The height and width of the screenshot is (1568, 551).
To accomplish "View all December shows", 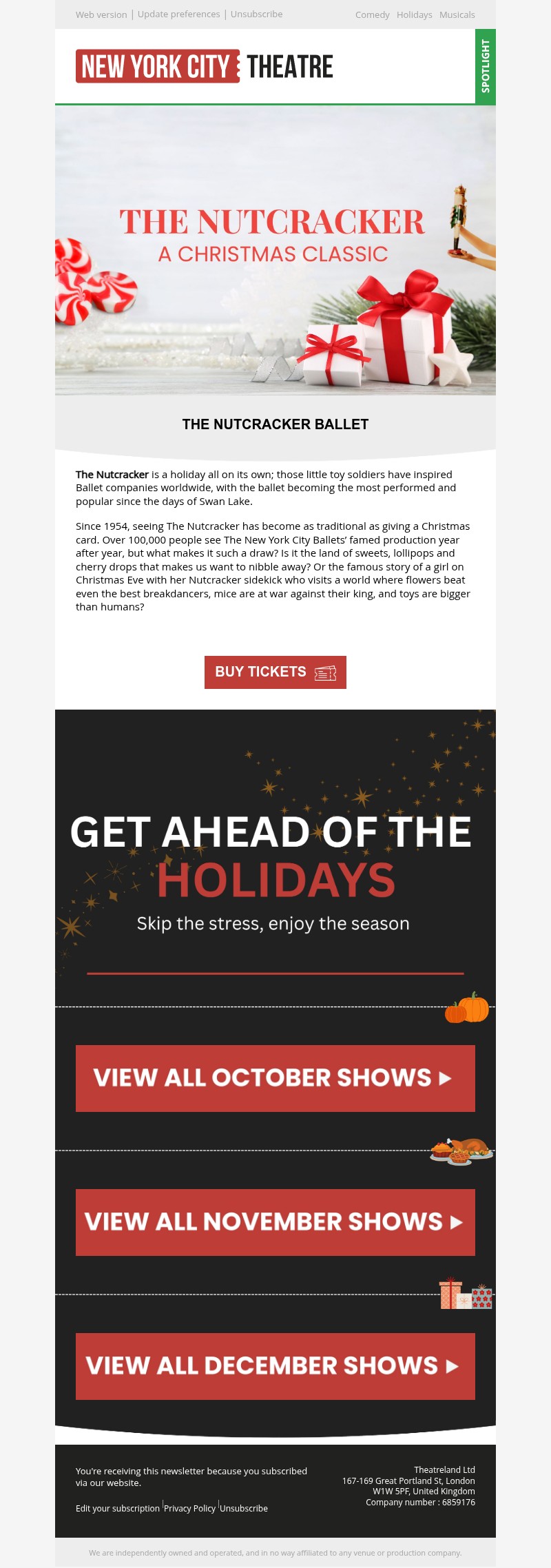I will pos(275,1366).
